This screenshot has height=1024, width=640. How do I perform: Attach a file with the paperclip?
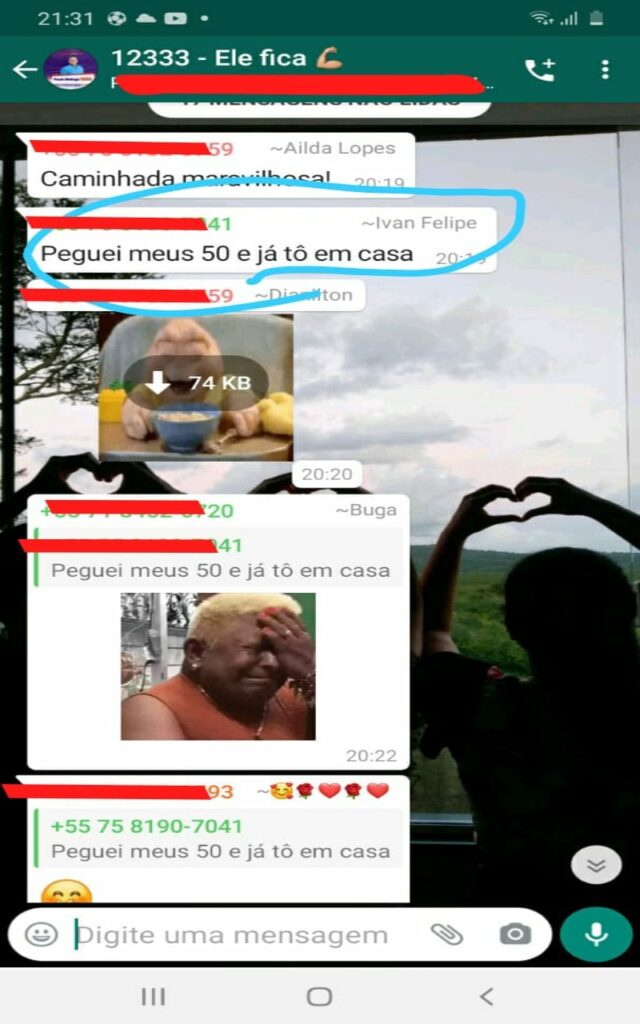447,935
